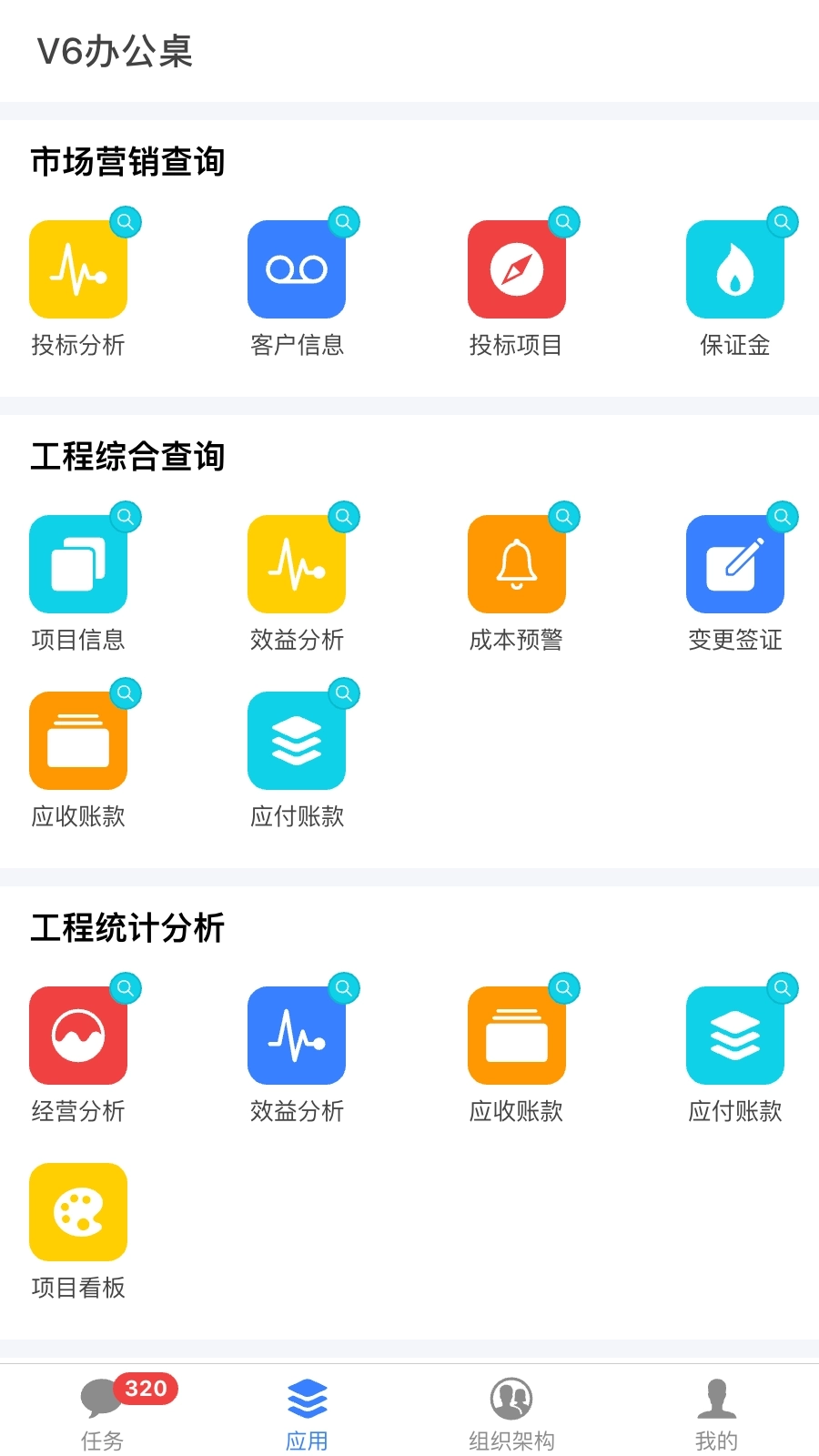Open 应收账款 under 工程综合查询
This screenshot has width=819, height=1456.
pyautogui.click(x=78, y=739)
